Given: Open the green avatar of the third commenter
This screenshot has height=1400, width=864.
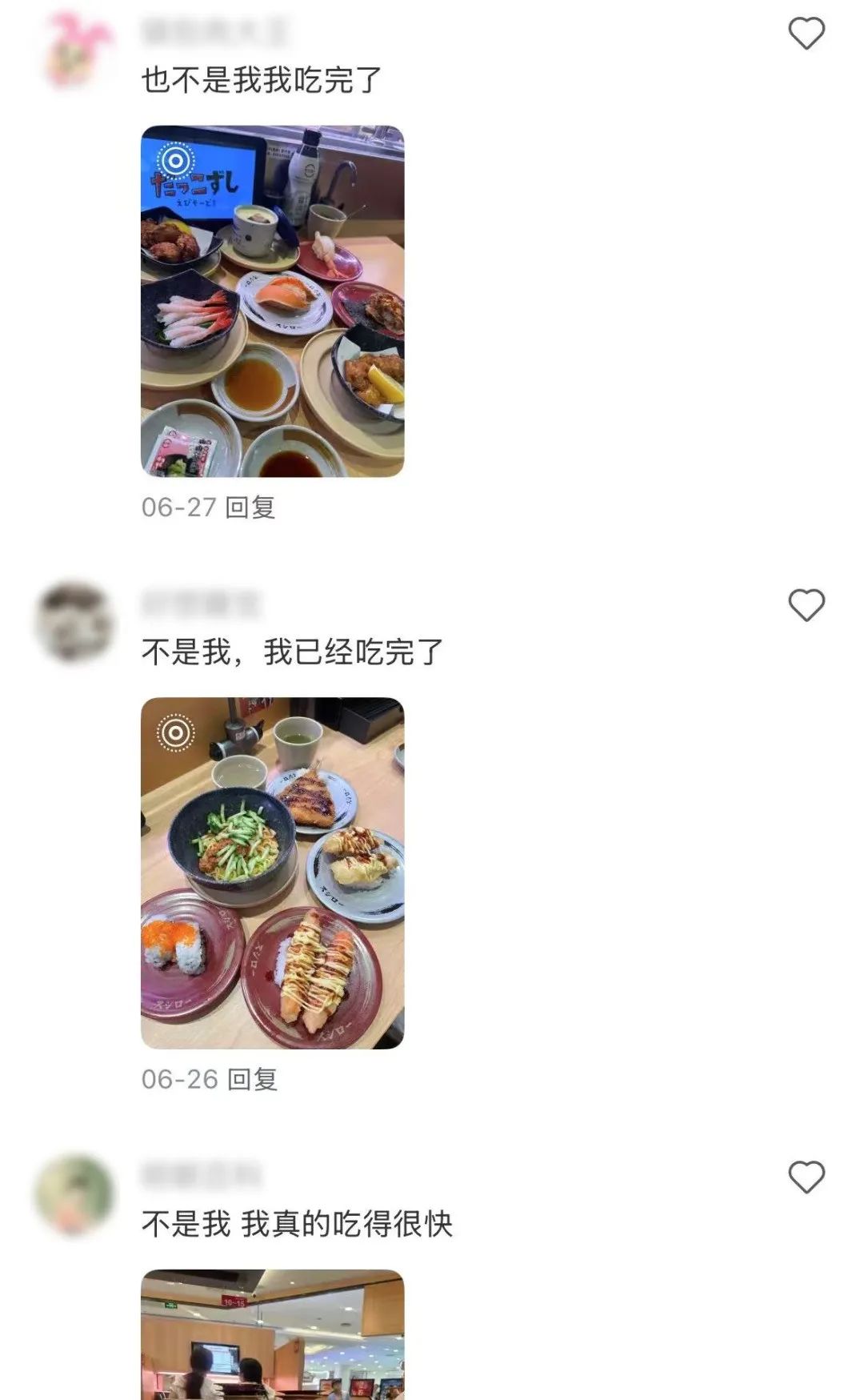Looking at the screenshot, I should click(x=76, y=1194).
